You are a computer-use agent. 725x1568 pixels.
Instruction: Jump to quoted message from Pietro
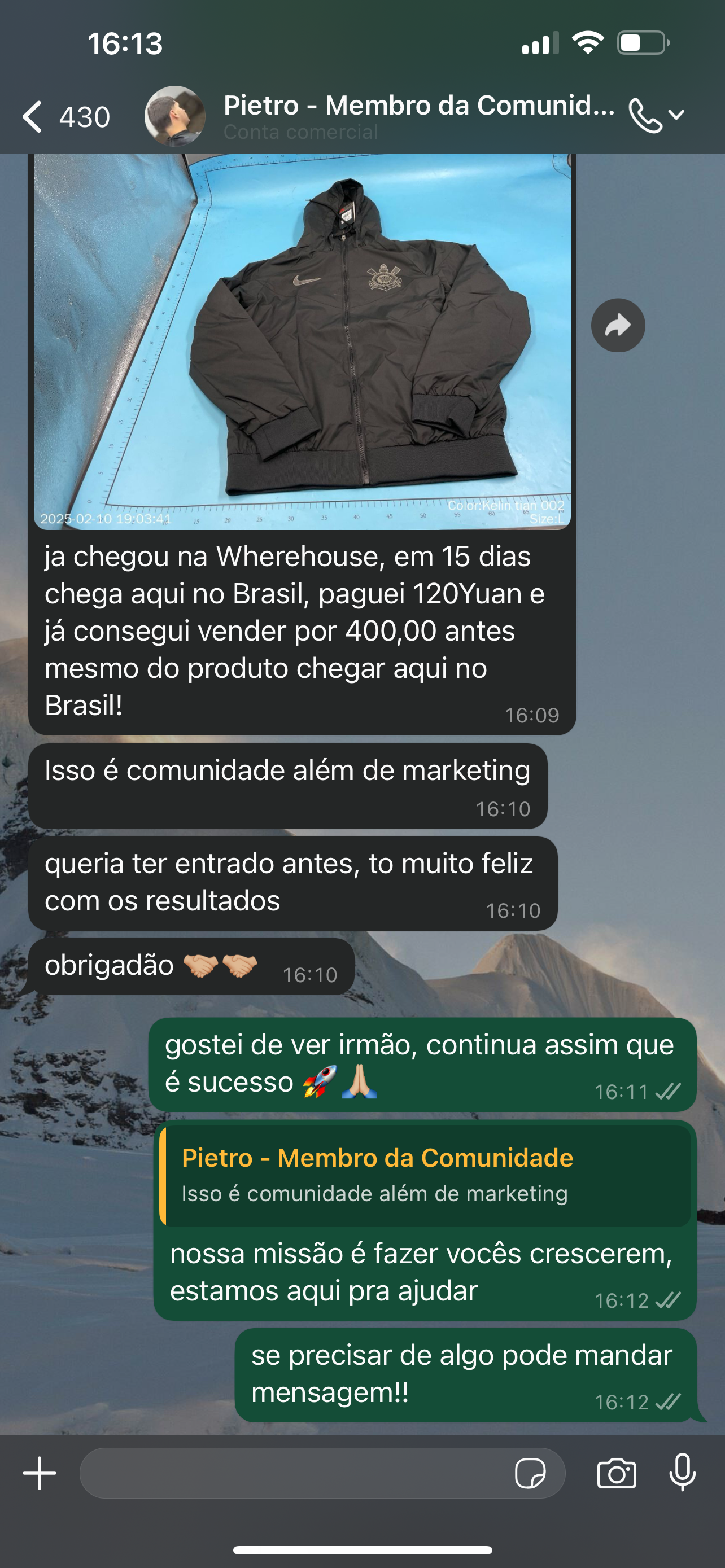pos(425,1175)
